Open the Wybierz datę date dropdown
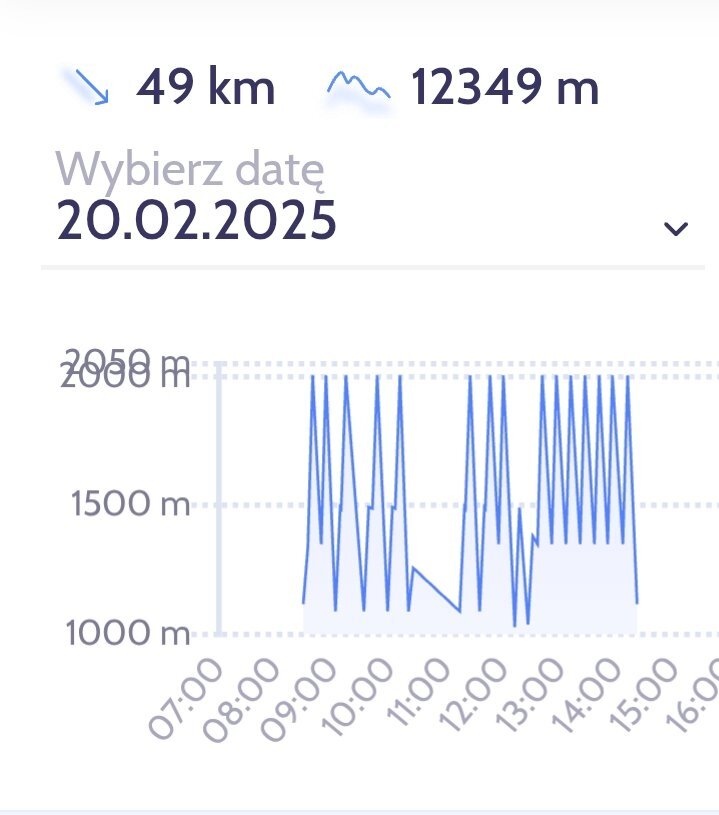Image resolution: width=719 pixels, height=815 pixels. click(675, 228)
